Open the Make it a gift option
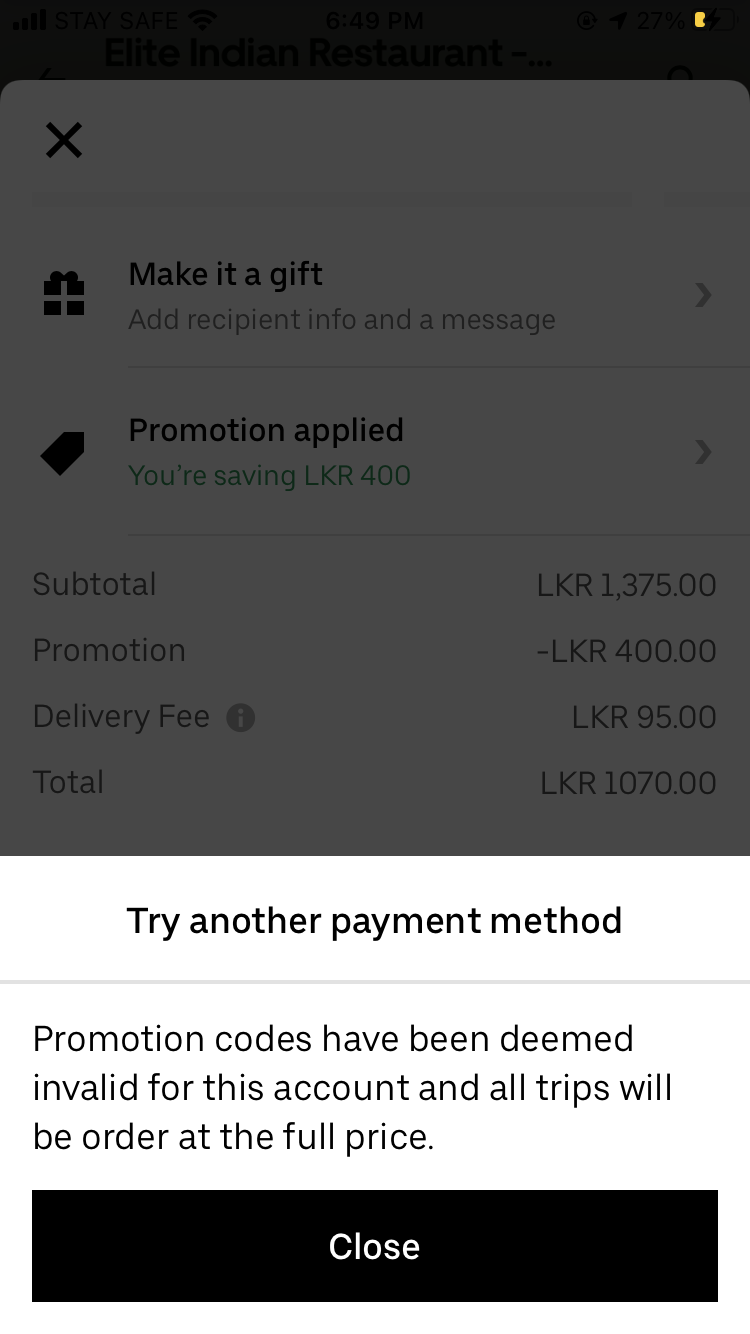750x1334 pixels. [375, 296]
